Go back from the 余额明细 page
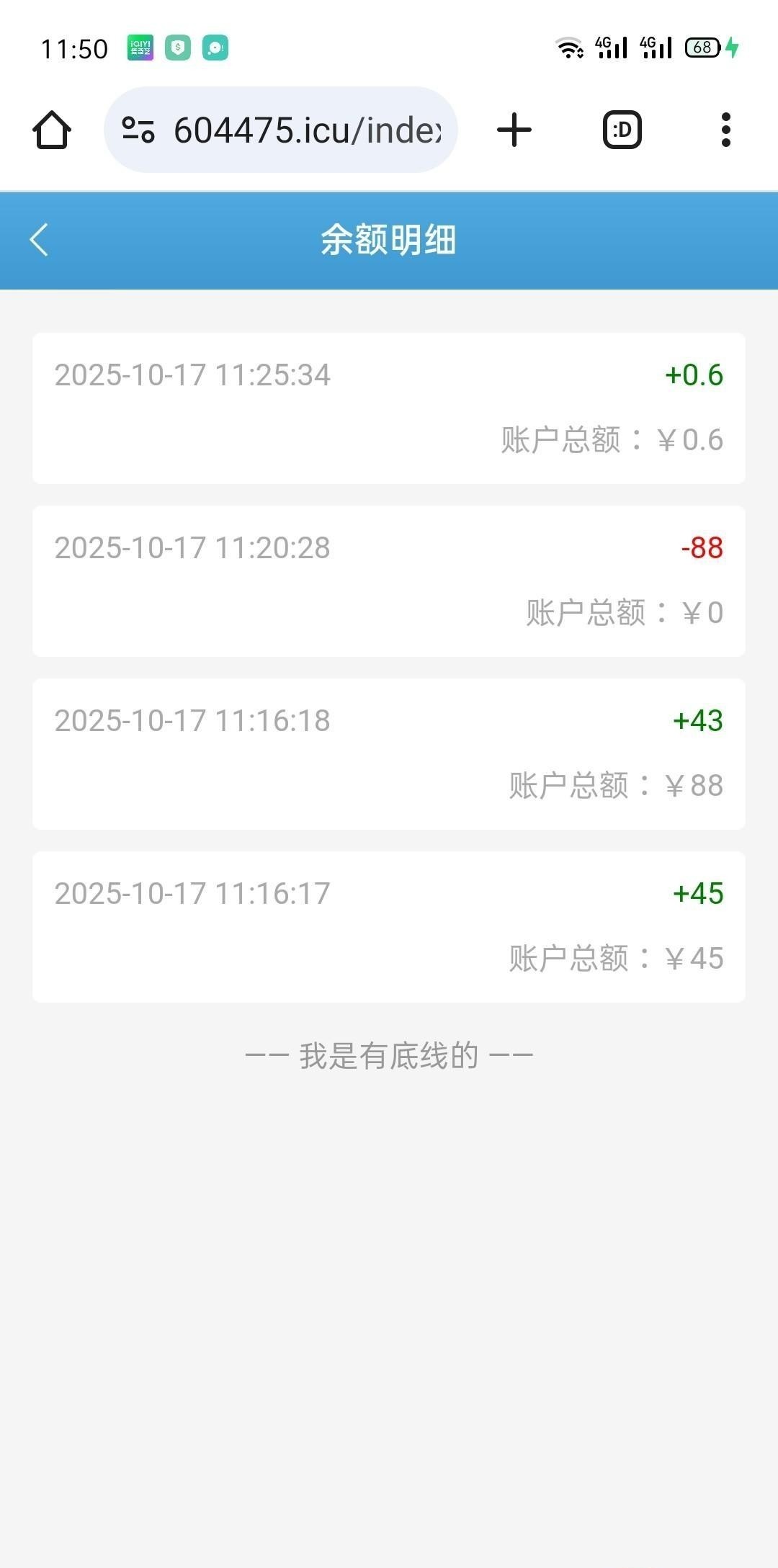This screenshot has width=778, height=1568. (40, 240)
